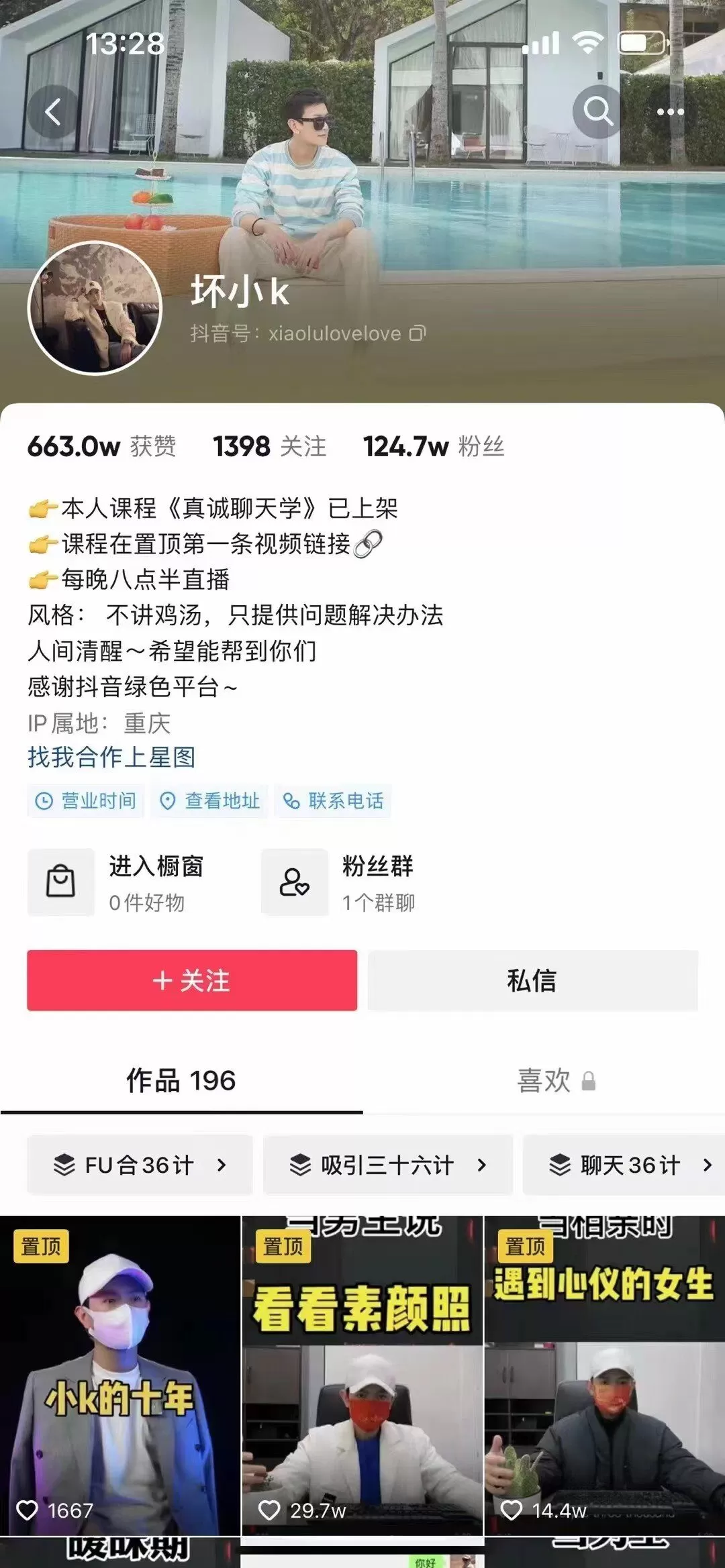
Task: Go back using the back arrow
Action: (53, 111)
